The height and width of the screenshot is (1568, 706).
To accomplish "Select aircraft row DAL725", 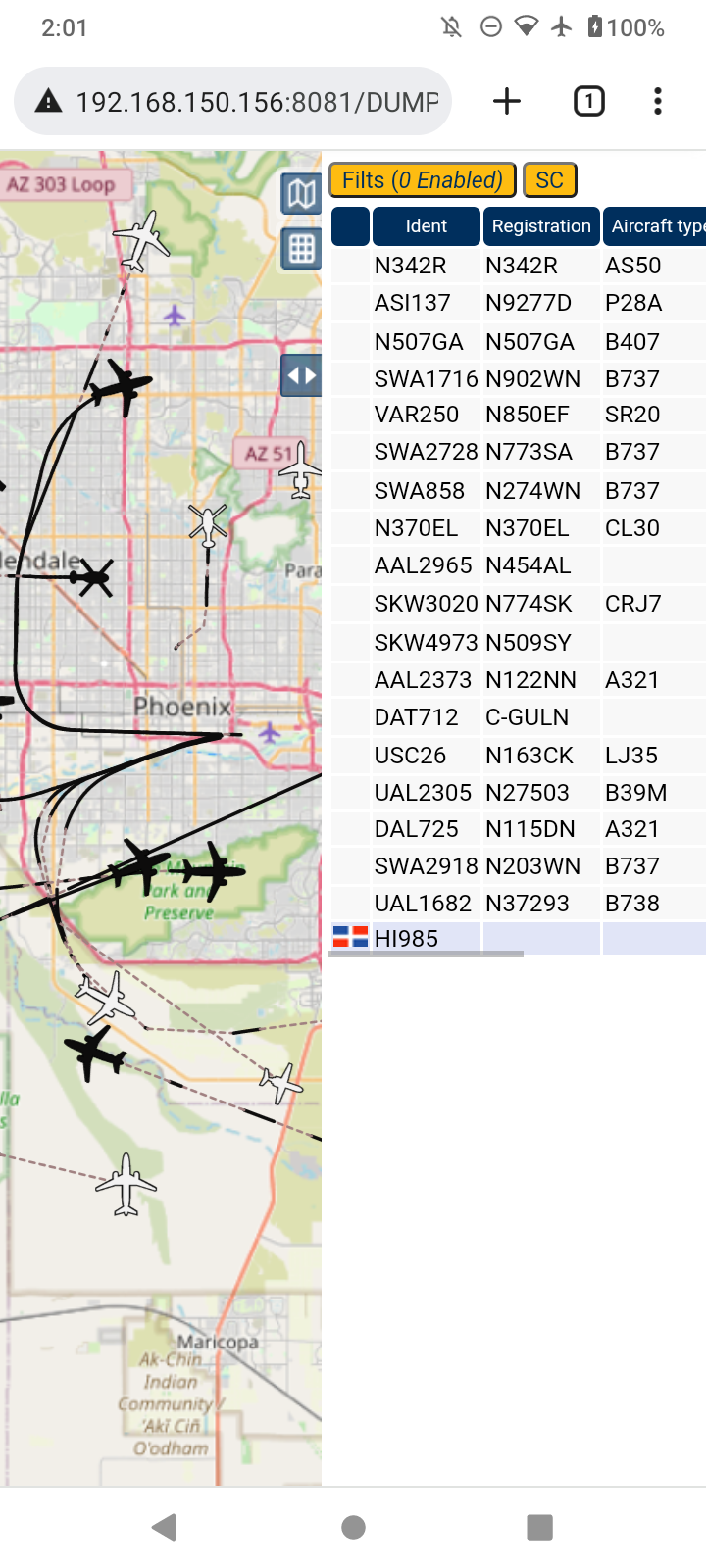I will pos(519,829).
